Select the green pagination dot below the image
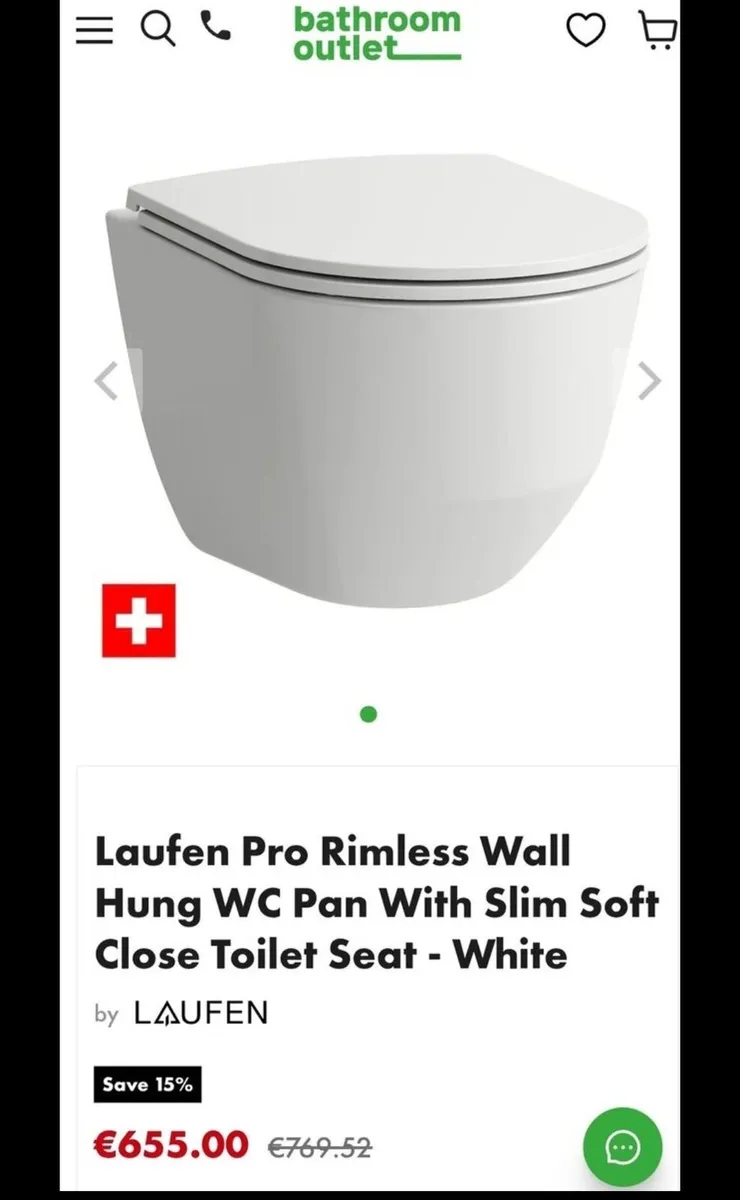 [x=369, y=714]
